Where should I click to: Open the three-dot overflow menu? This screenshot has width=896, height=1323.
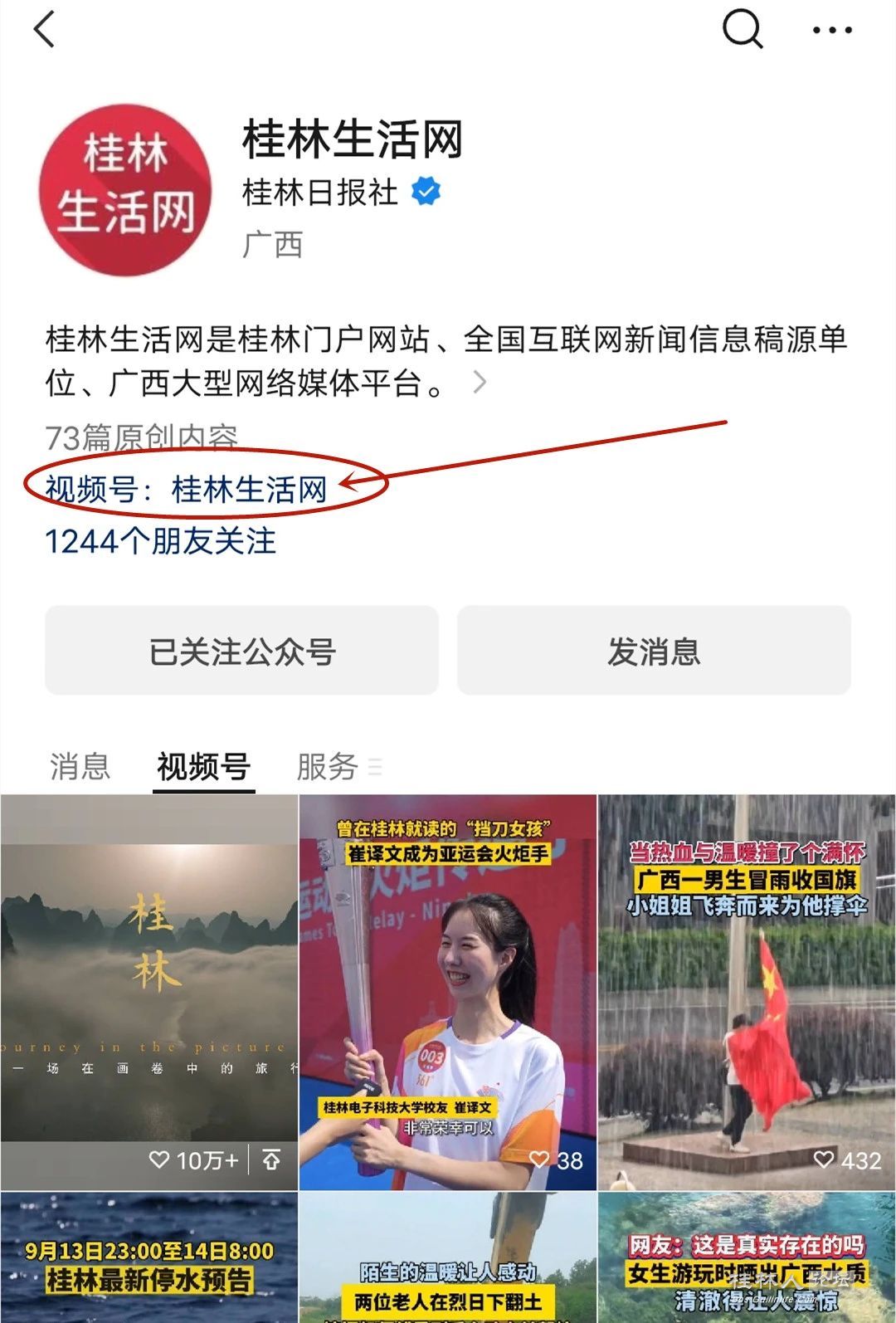point(831,31)
